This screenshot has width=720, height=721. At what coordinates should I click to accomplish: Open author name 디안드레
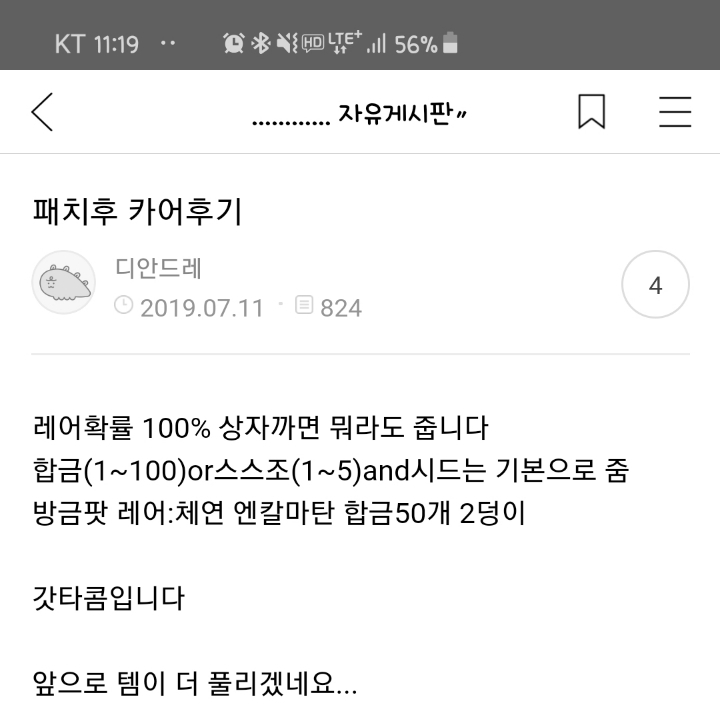tap(158, 267)
